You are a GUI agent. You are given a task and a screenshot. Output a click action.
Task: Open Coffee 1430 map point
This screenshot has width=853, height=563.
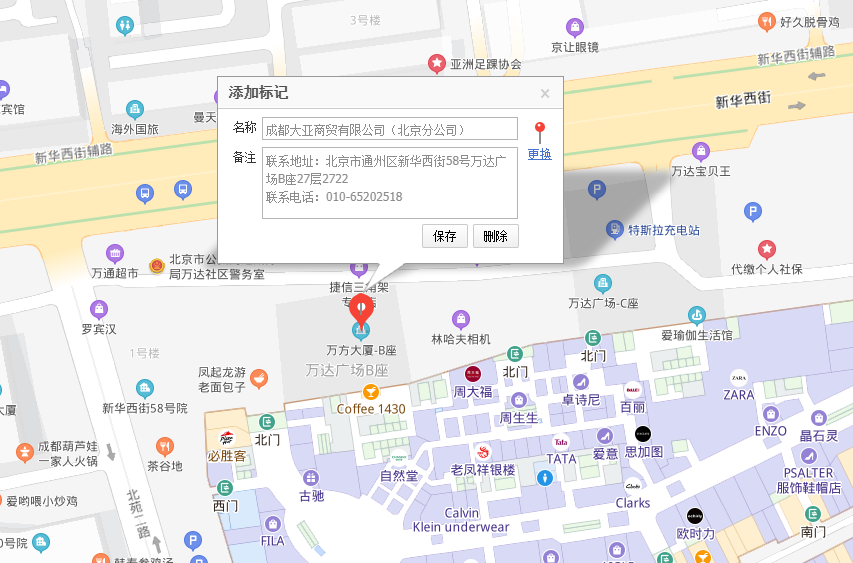(x=369, y=392)
